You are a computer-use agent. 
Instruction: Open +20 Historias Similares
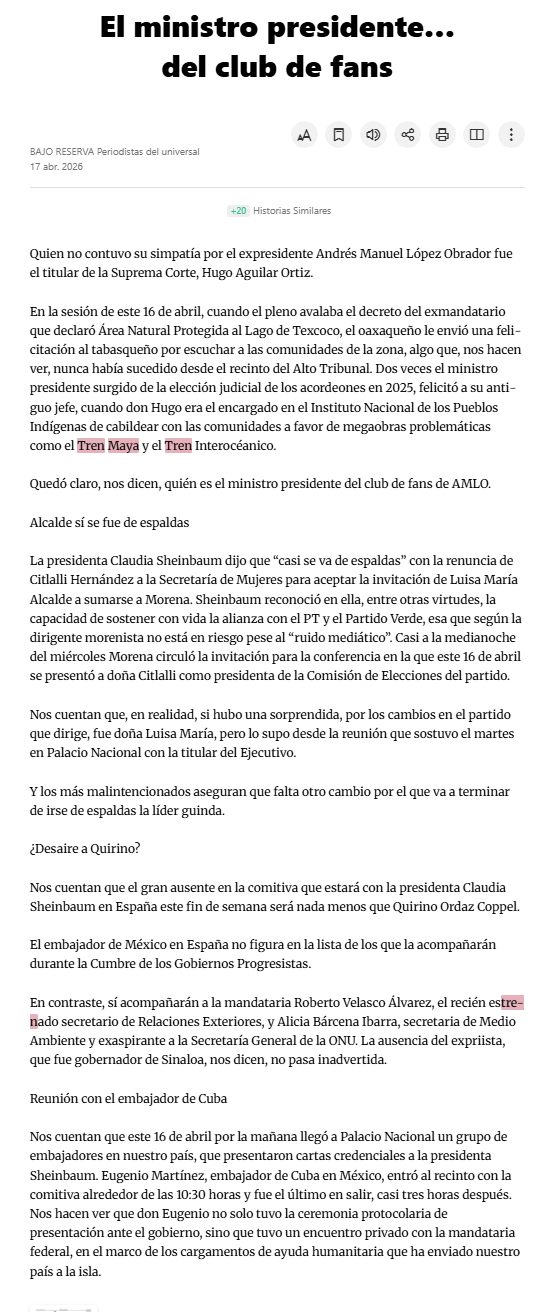[279, 211]
